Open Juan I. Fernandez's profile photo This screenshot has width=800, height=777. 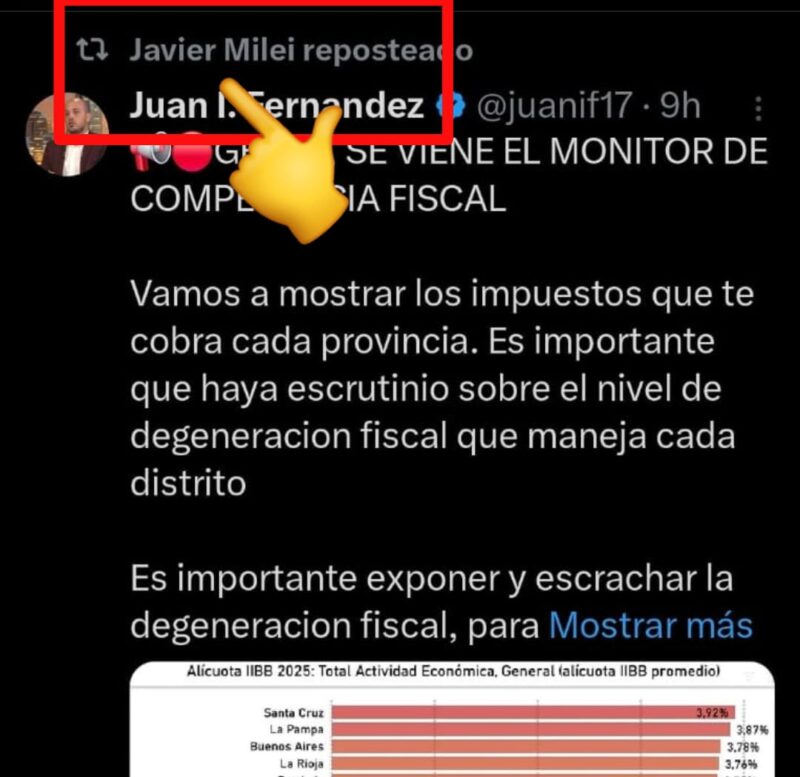click(68, 134)
